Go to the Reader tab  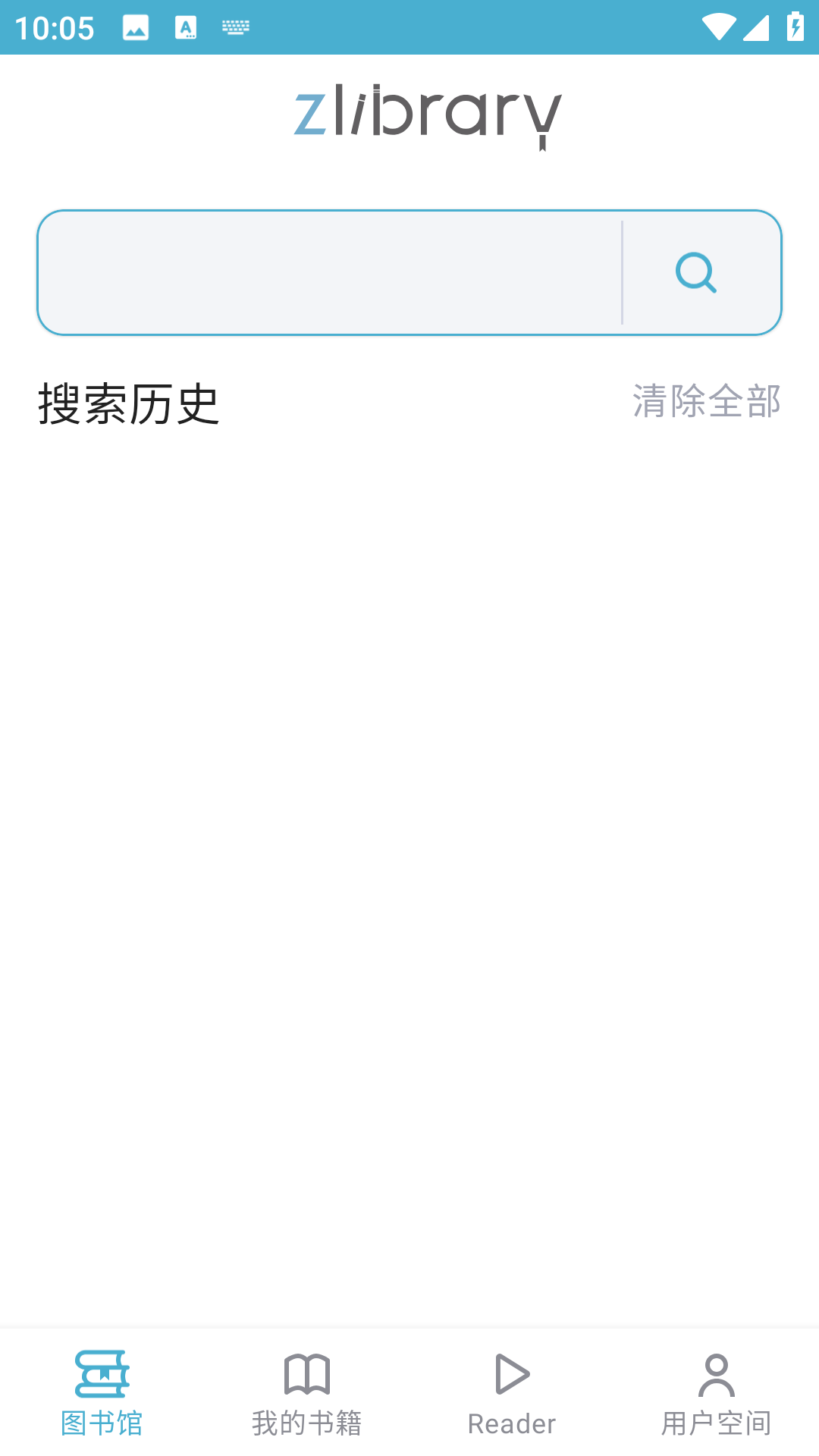click(x=512, y=1392)
